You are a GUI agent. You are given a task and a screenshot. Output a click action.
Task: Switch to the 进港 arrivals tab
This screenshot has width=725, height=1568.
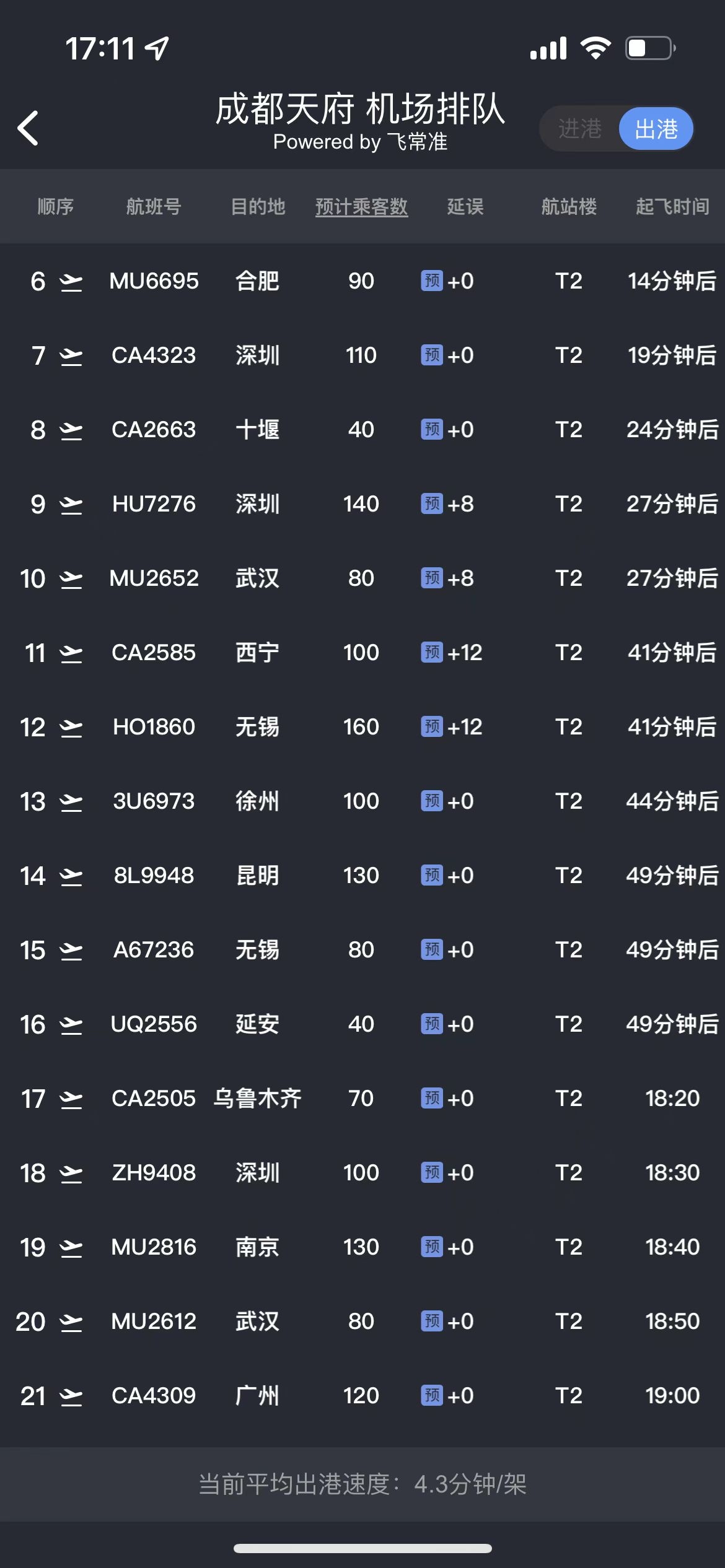click(x=579, y=129)
